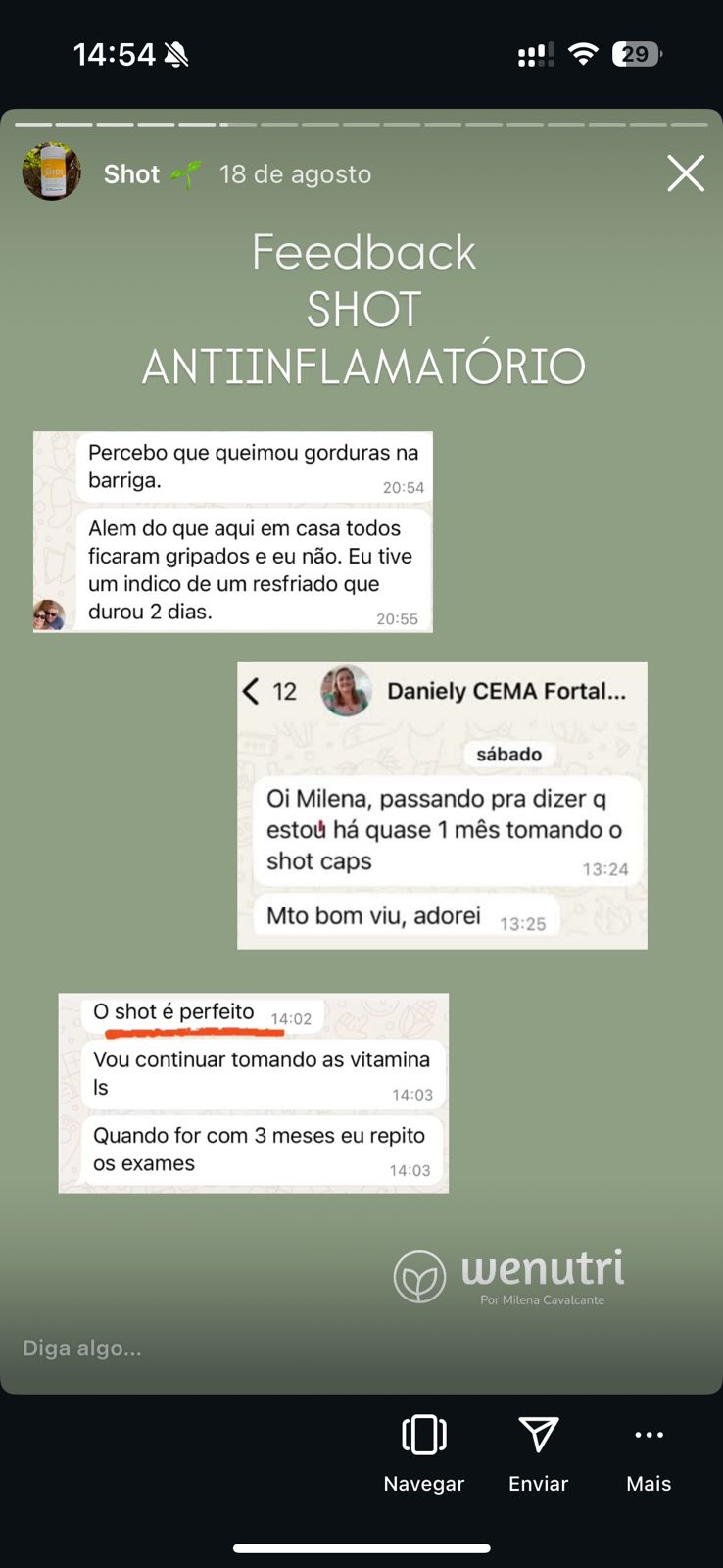This screenshot has width=723, height=1568.
Task: Select the Shot highlight profile picture
Action: click(51, 171)
